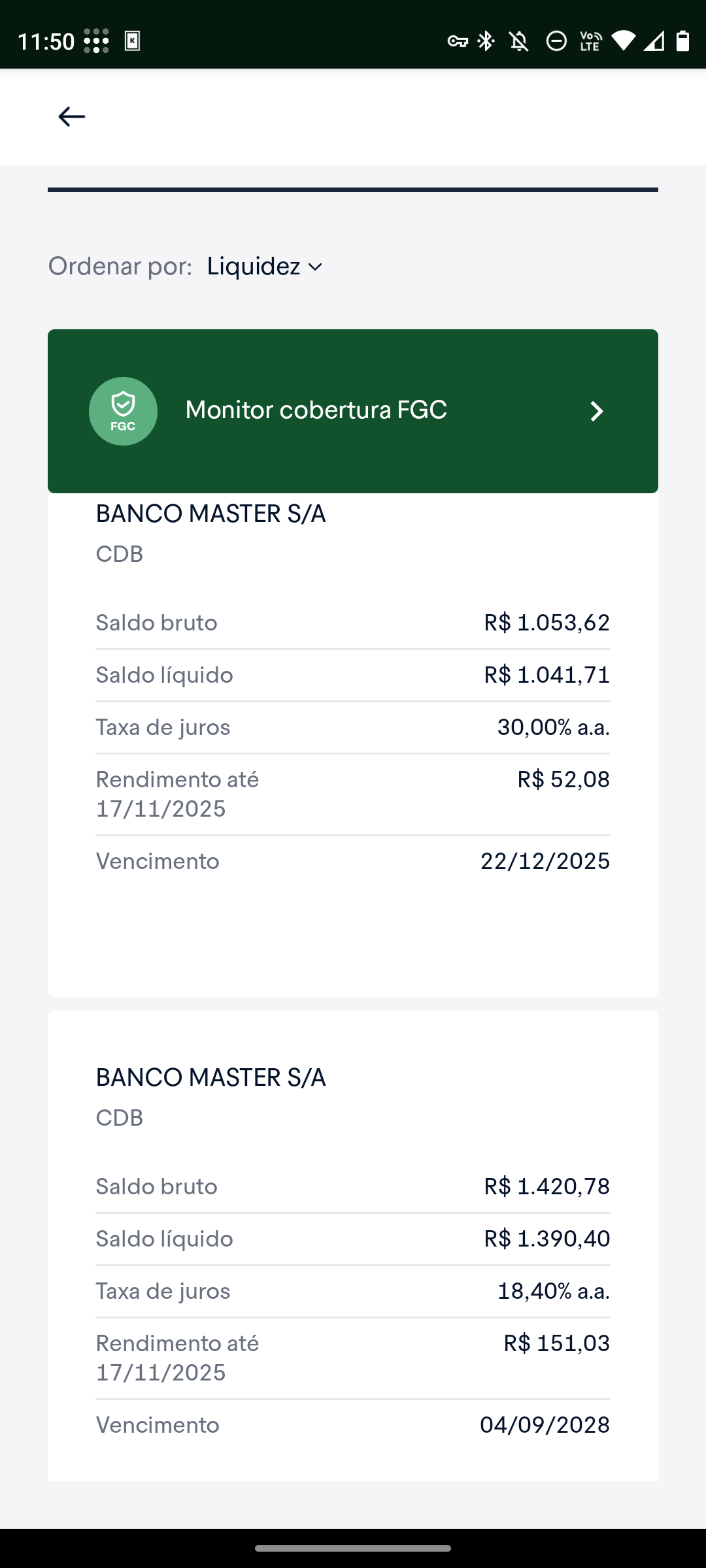Tap the notification dots grid indicator
This screenshot has height=1568, width=706.
click(97, 41)
